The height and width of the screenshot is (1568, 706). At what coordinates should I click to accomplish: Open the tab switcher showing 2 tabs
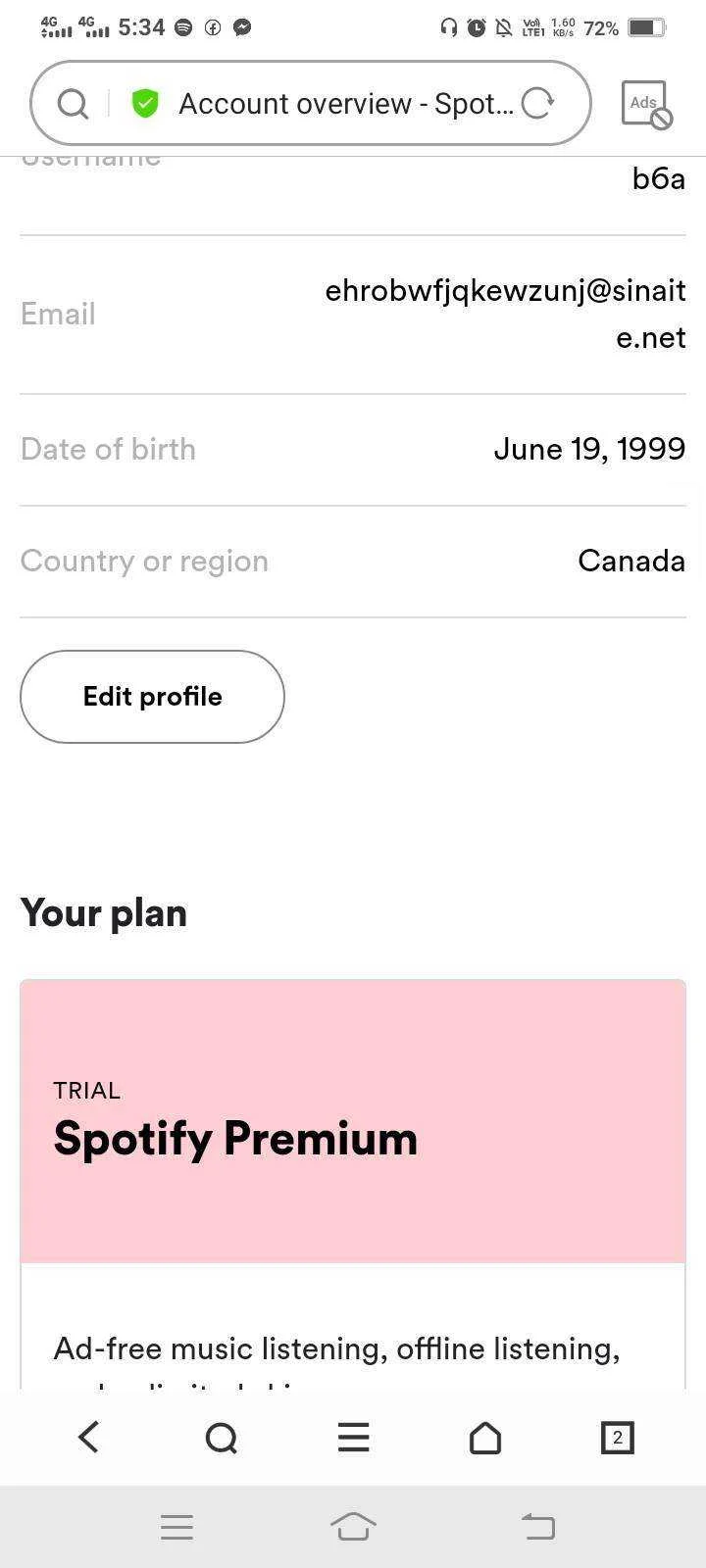click(617, 1438)
